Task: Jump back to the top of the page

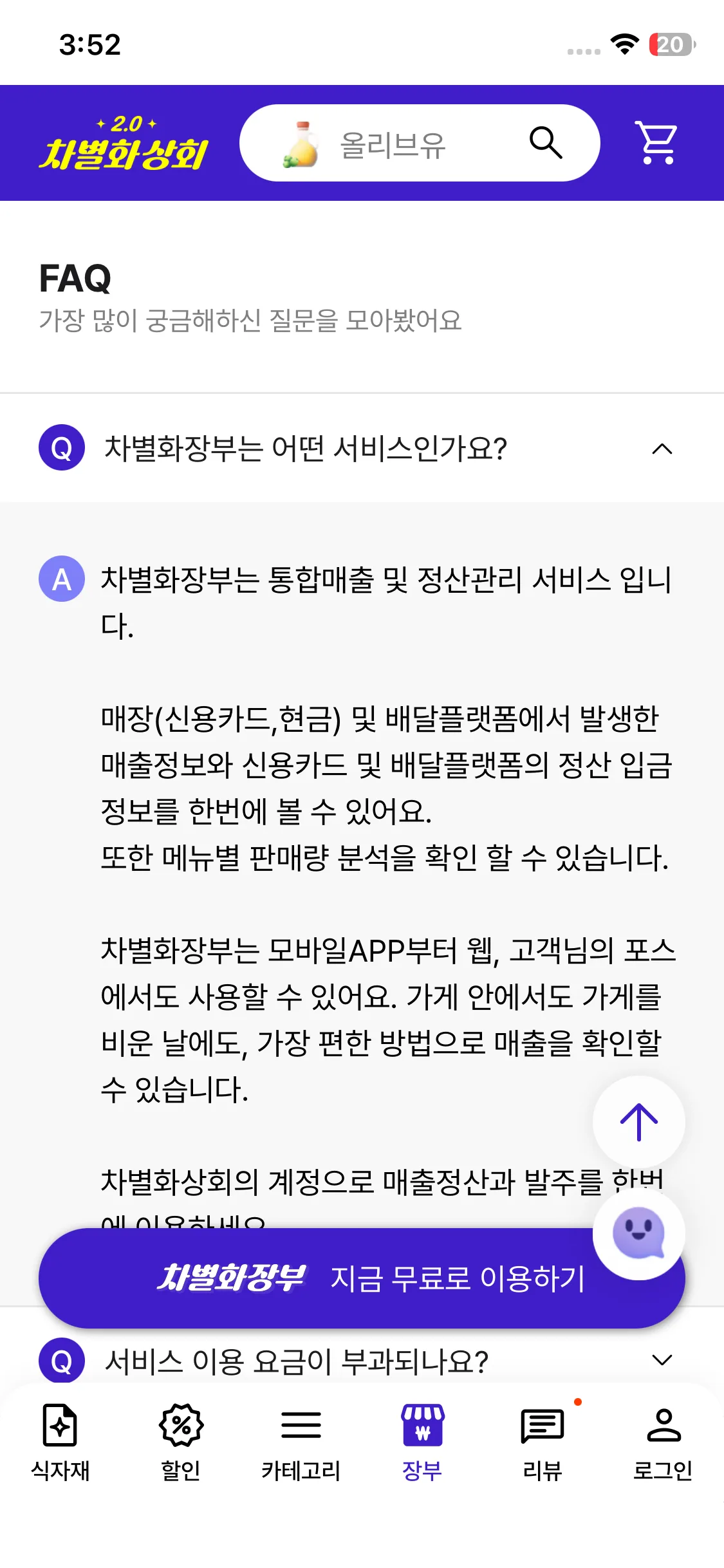Action: (638, 1122)
